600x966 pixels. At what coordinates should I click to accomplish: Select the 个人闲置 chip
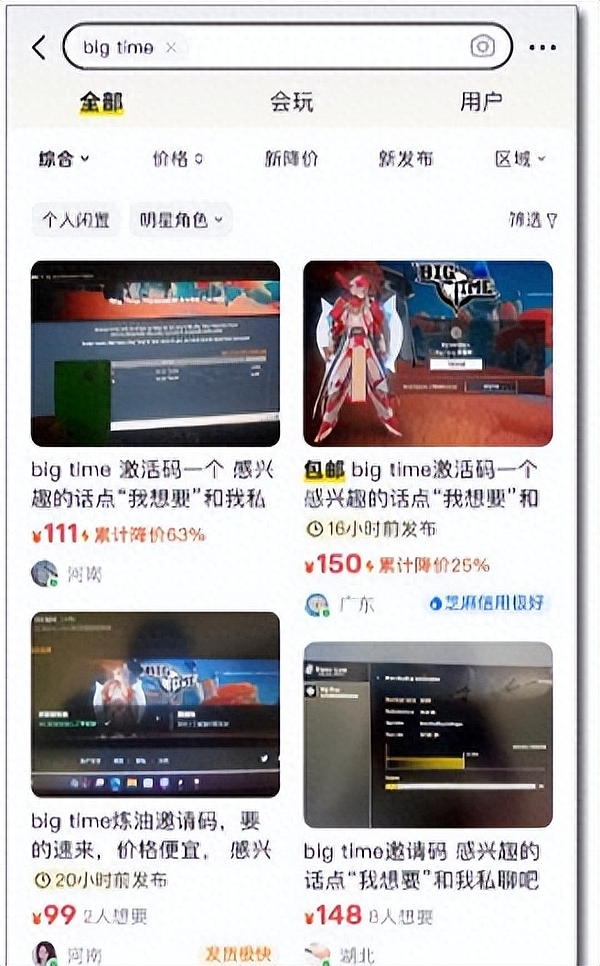pos(76,219)
